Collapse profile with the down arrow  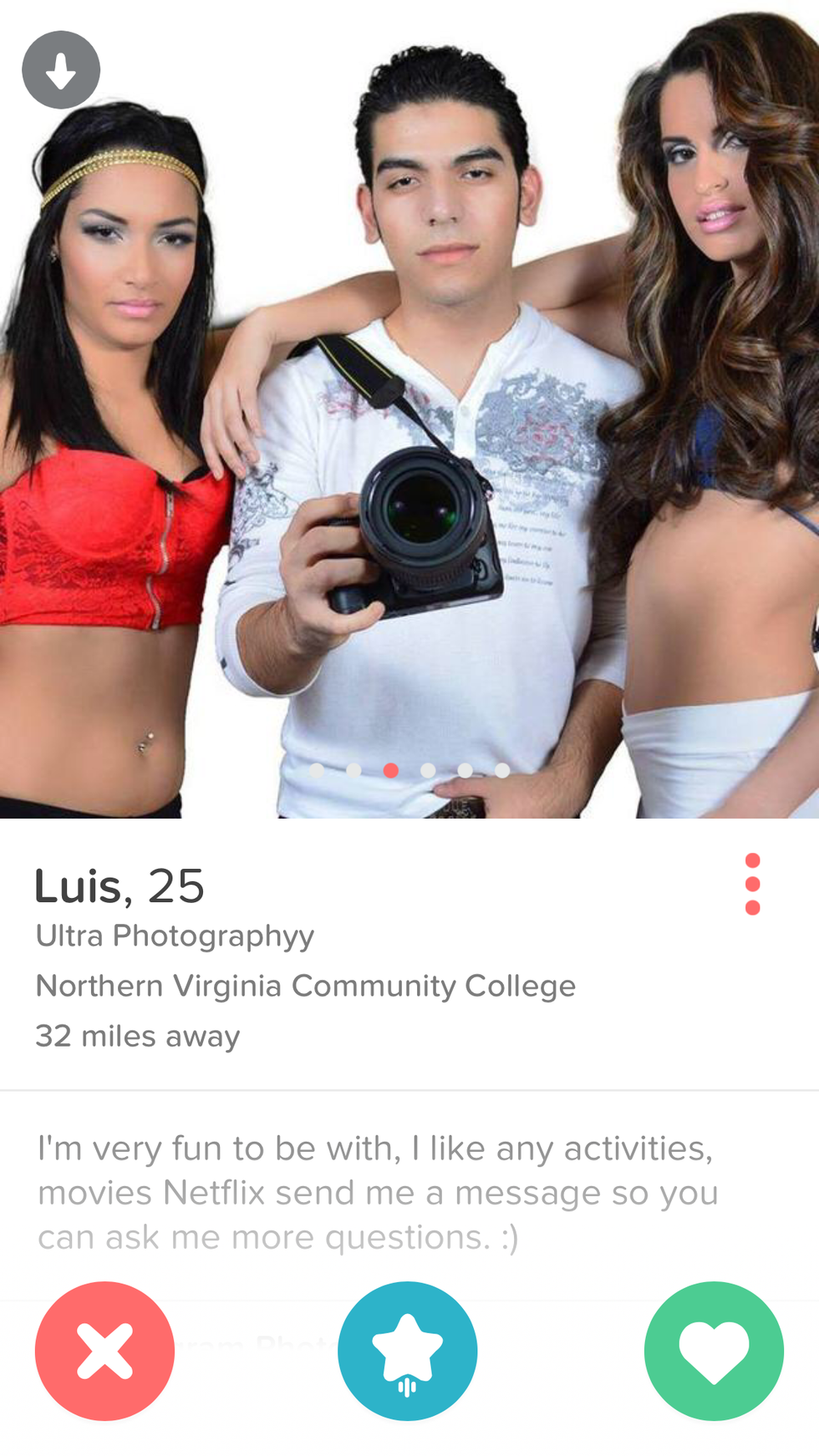click(61, 70)
